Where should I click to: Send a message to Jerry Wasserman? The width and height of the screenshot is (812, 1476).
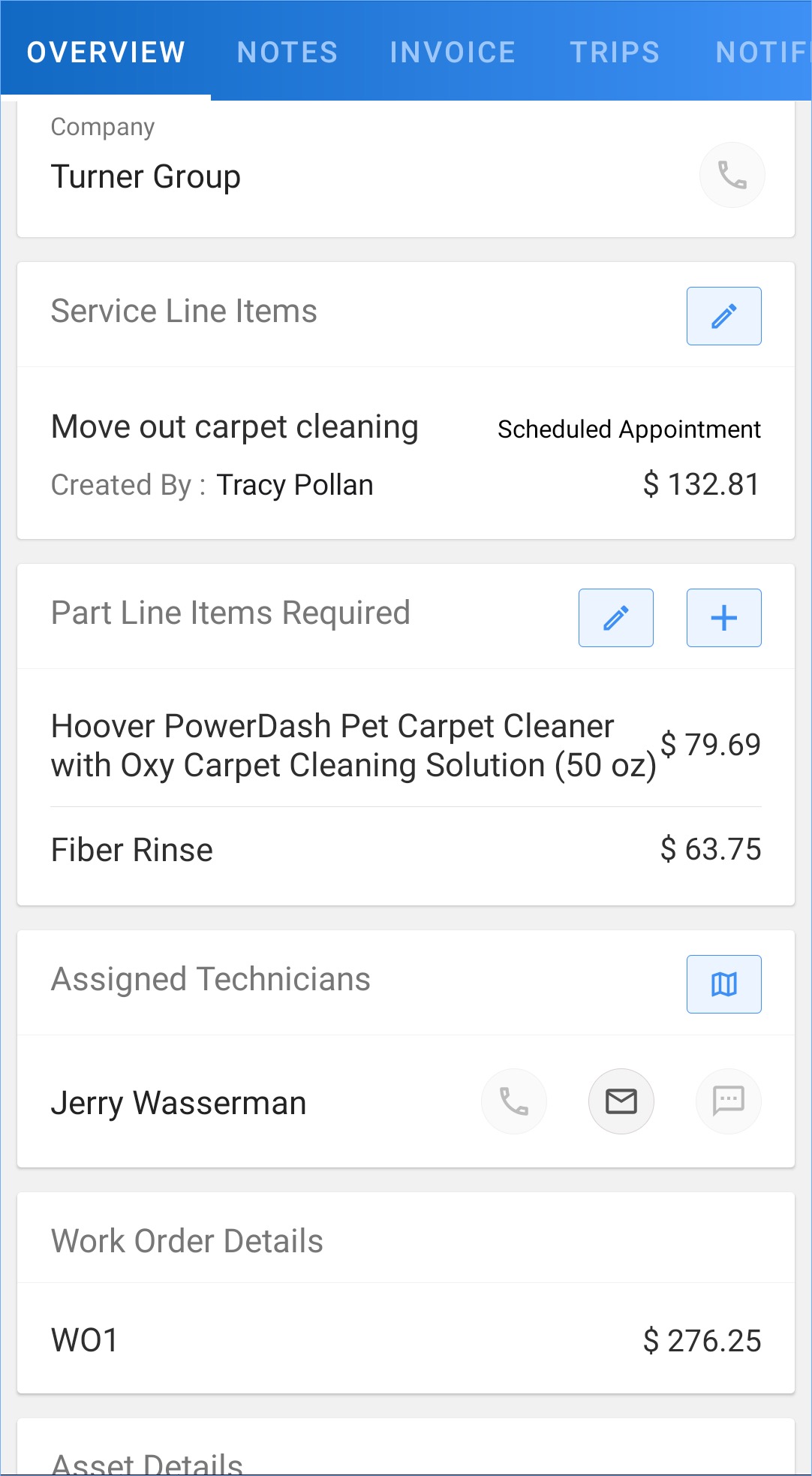coord(729,1101)
